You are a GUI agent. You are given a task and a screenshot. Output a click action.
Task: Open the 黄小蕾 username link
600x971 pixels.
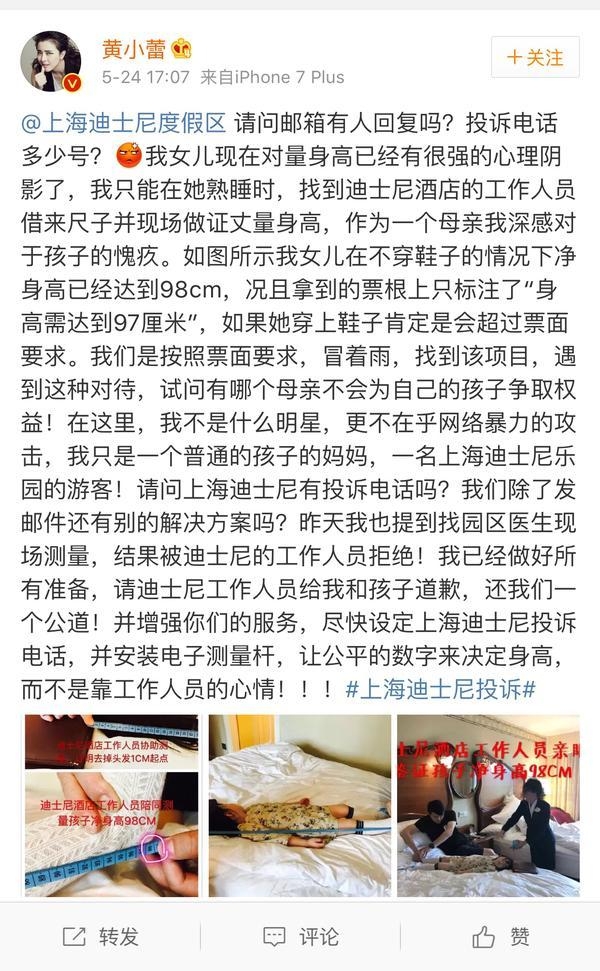[134, 48]
